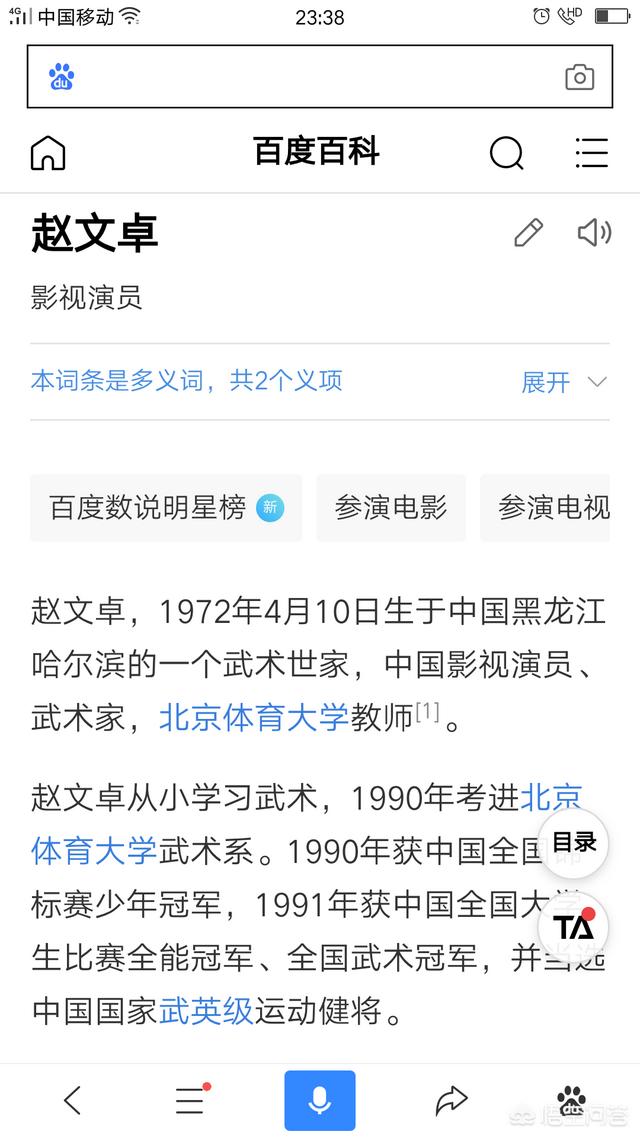Play audio reading of the entry
The image size is (640, 1138).
point(594,233)
